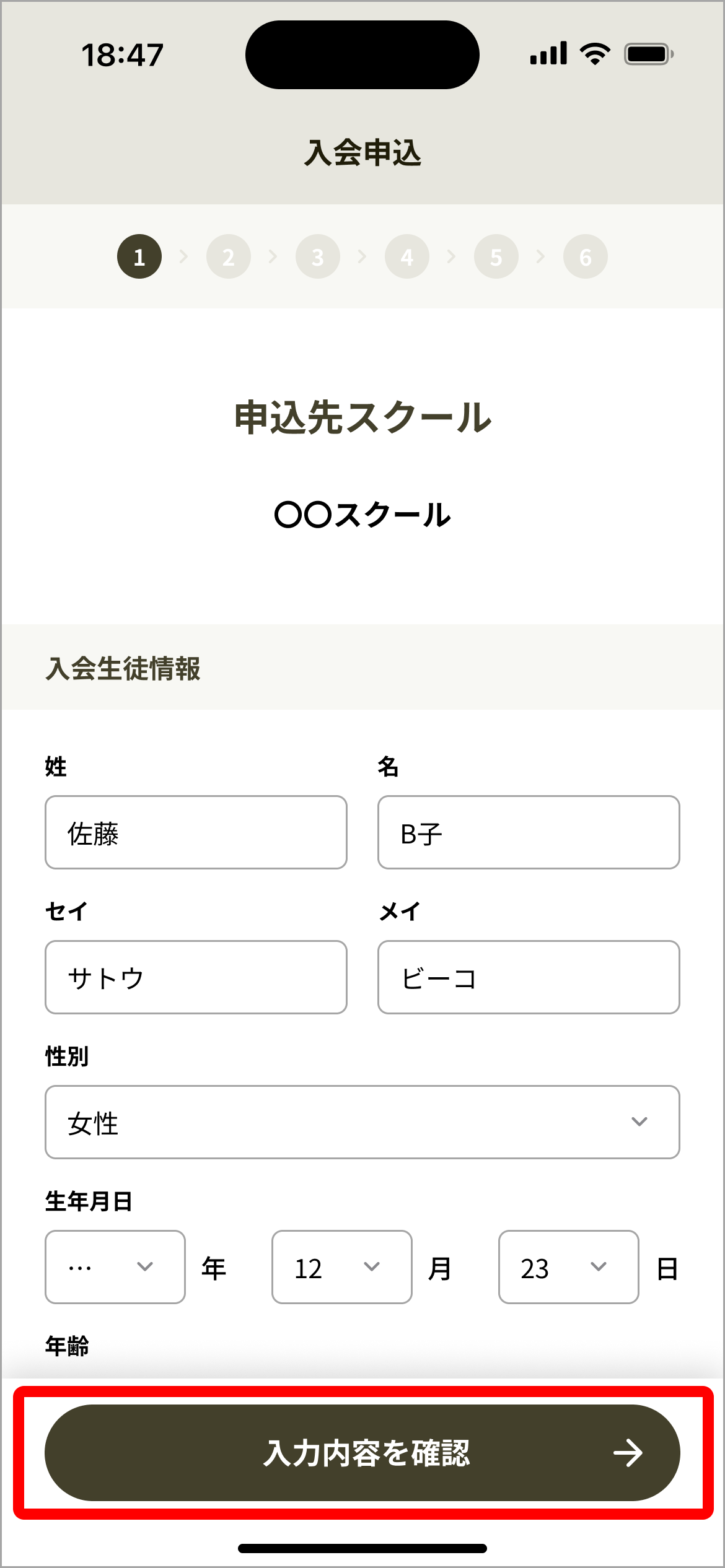
Task: Click step 4 circle in the stepper
Action: (x=406, y=256)
